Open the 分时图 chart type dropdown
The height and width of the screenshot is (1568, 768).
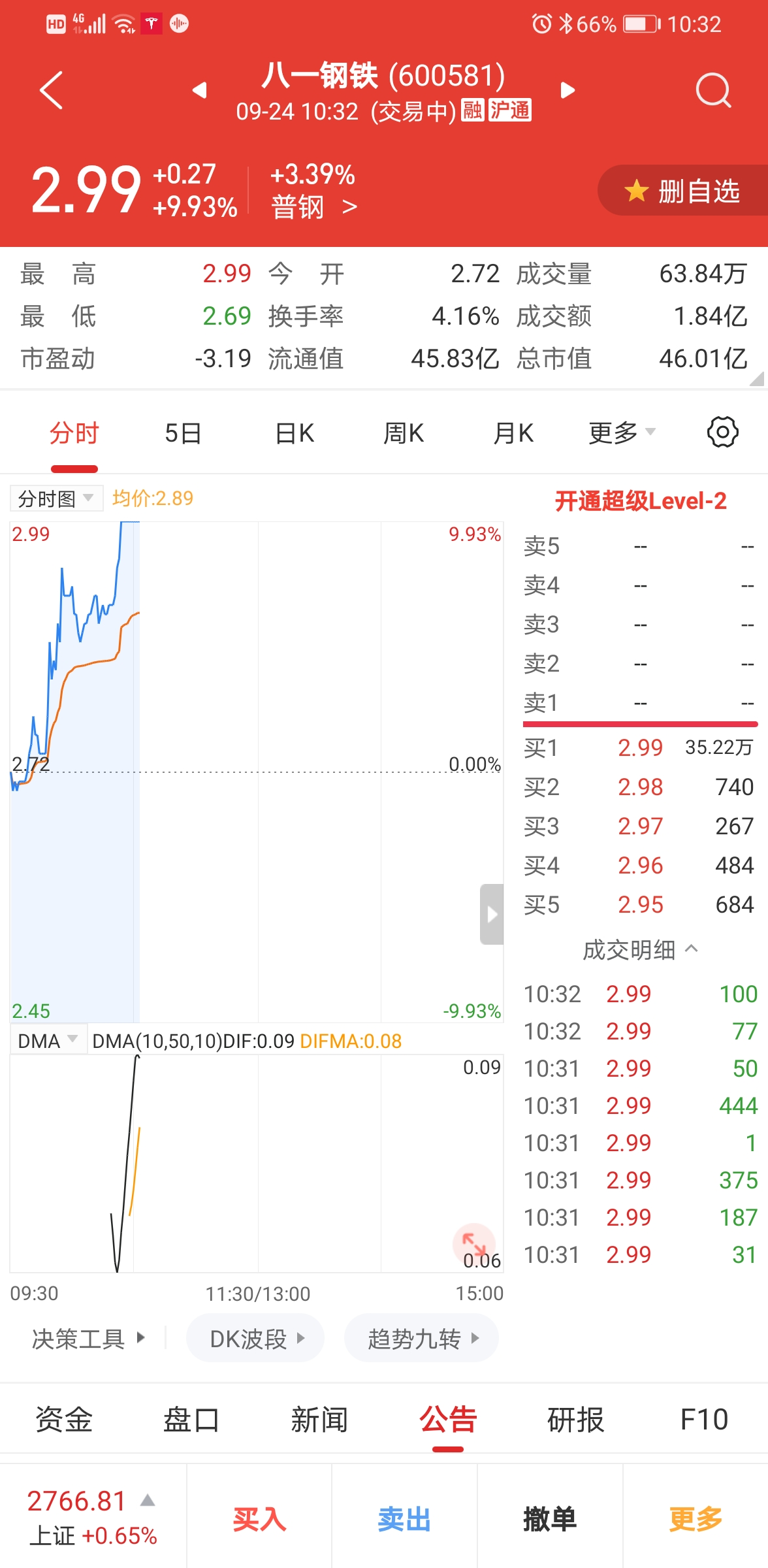56,499
